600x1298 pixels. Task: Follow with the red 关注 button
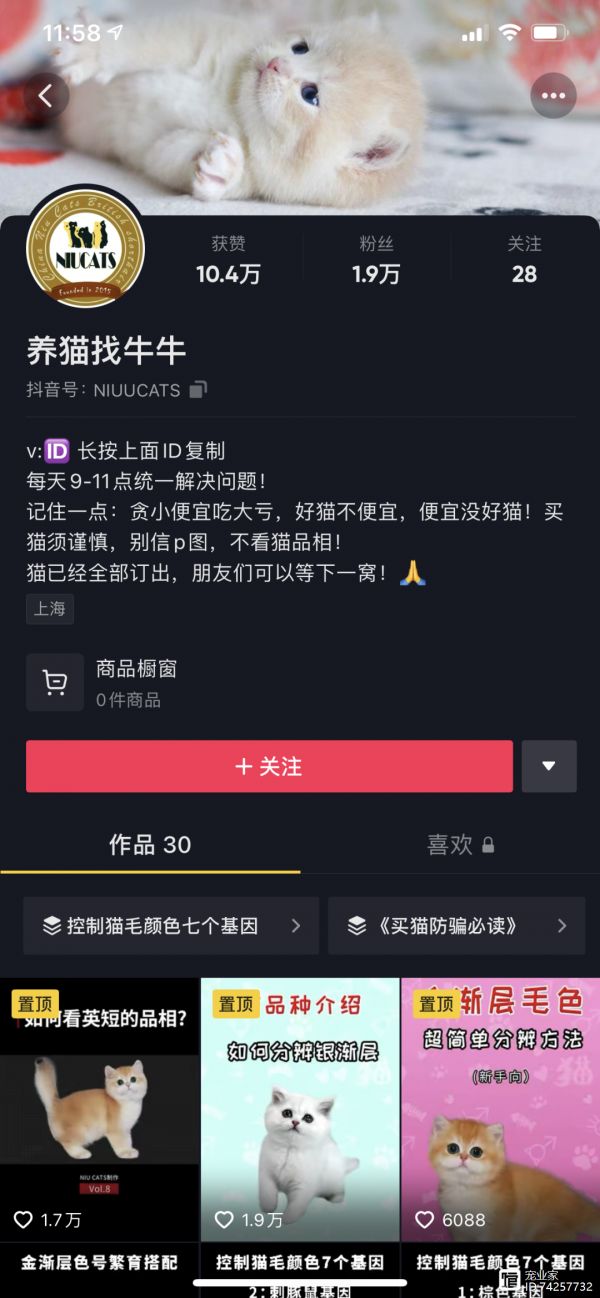click(x=269, y=767)
